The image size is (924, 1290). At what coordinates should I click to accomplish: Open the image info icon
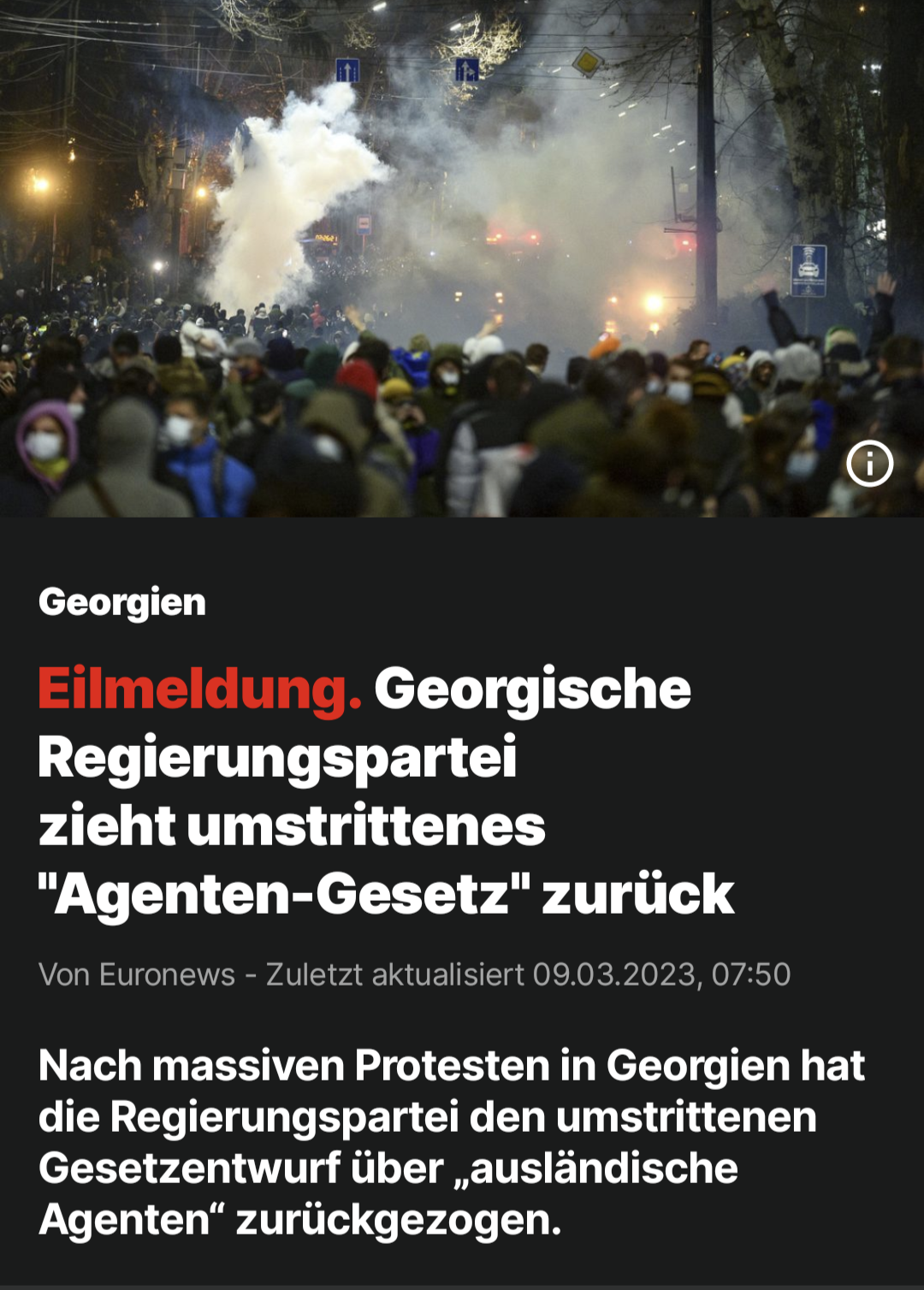pyautogui.click(x=869, y=464)
